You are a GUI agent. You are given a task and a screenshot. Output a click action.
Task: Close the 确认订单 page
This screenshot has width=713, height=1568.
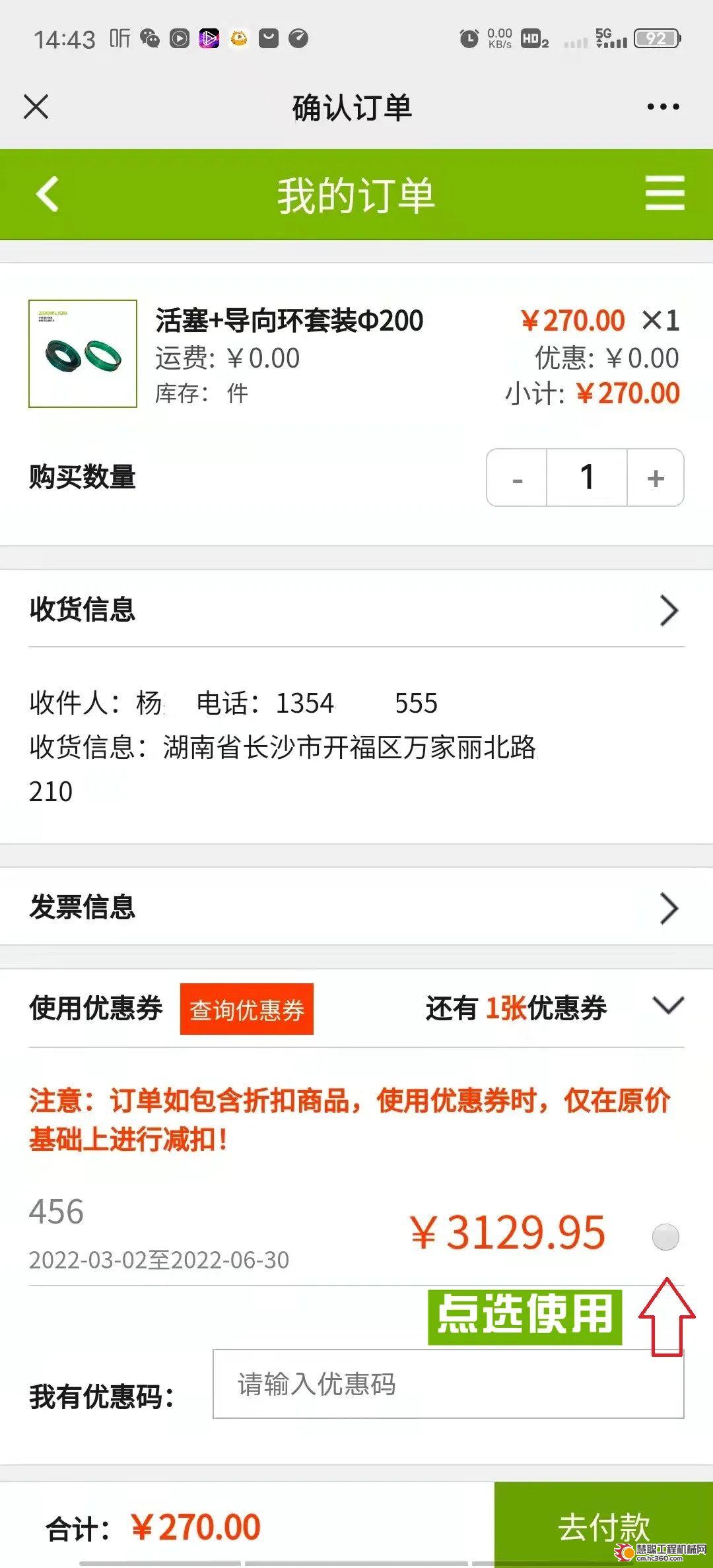[x=36, y=106]
